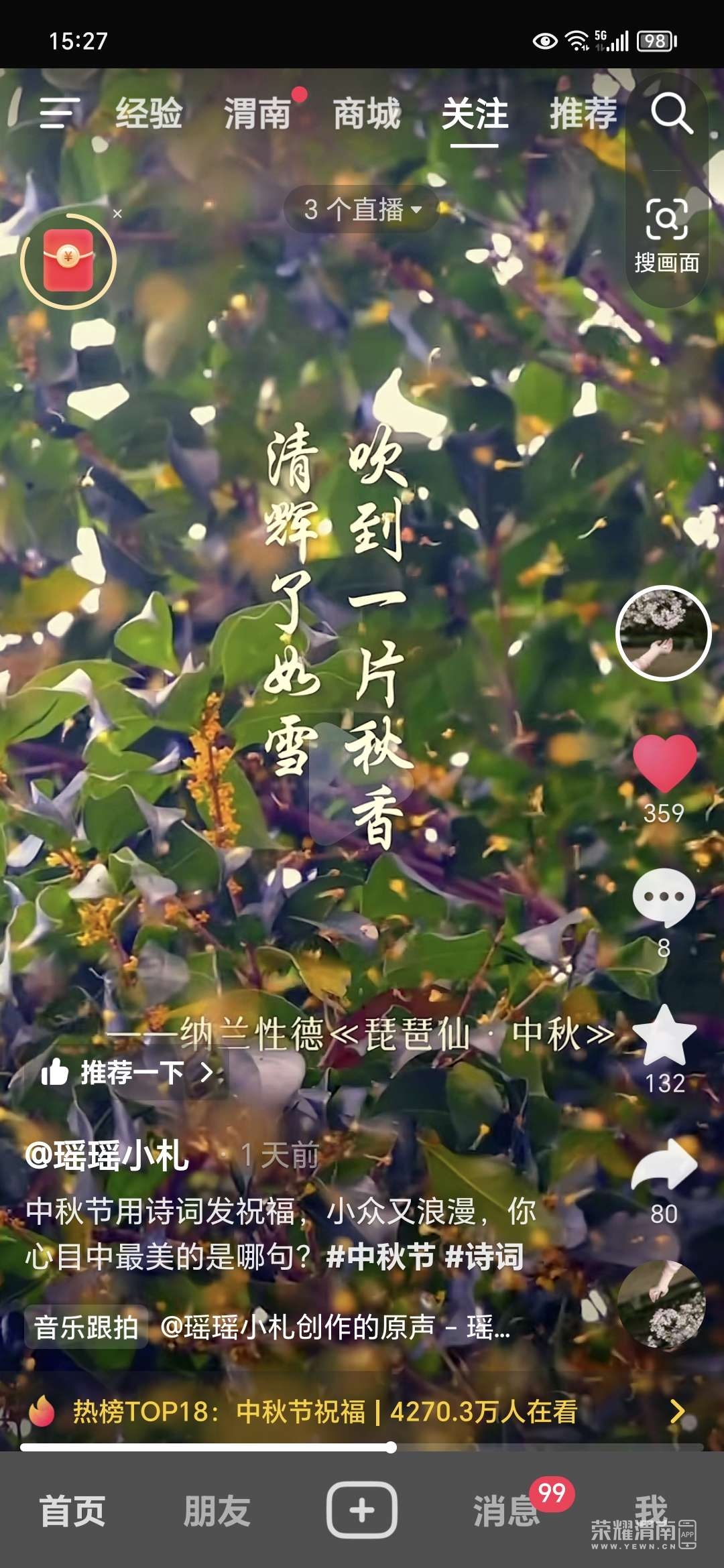Open the comments bubble
Screen dimensions: 724x1568
(x=664, y=898)
